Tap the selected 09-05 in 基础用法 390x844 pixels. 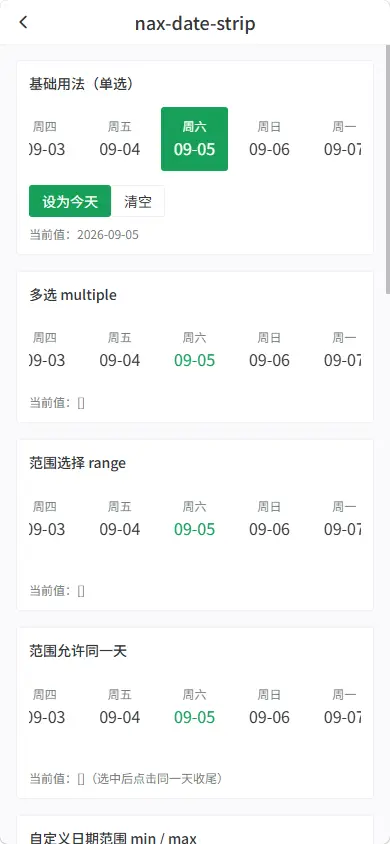click(x=194, y=139)
